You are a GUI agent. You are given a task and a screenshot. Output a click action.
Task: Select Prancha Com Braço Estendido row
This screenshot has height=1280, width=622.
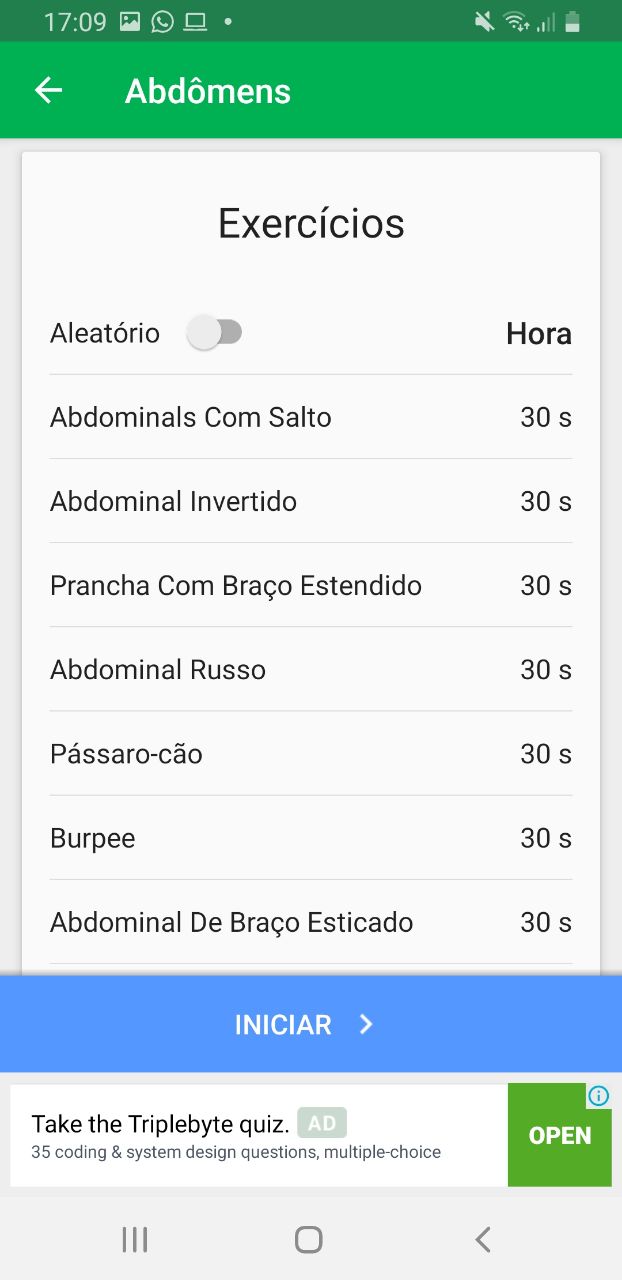coord(311,585)
